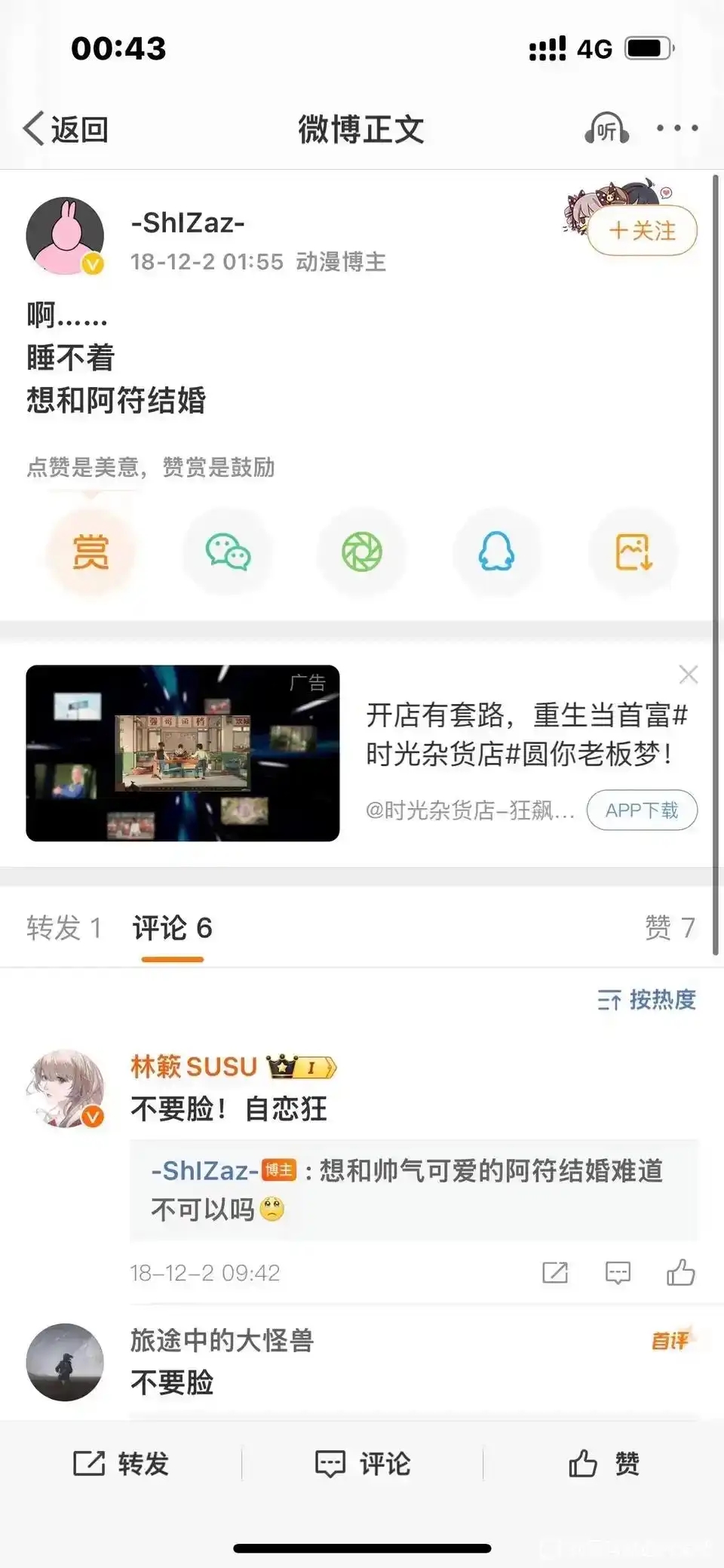
Task: Save the post as an image
Action: 633,552
